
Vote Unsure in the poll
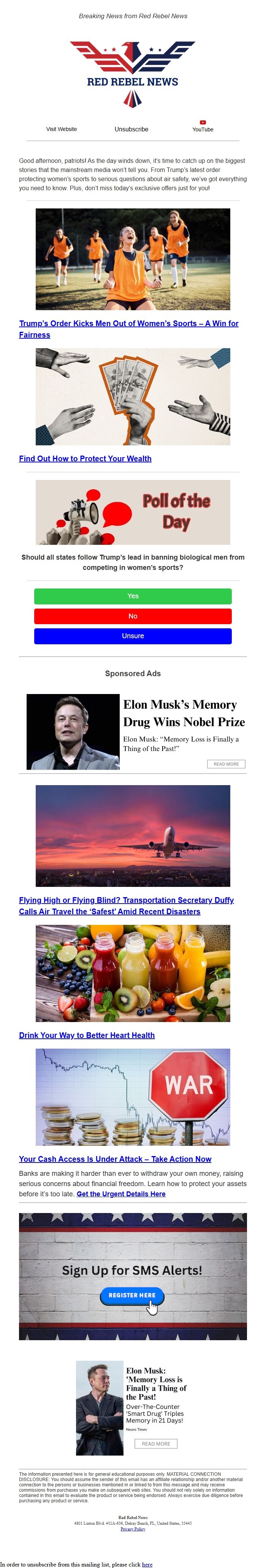point(133,636)
